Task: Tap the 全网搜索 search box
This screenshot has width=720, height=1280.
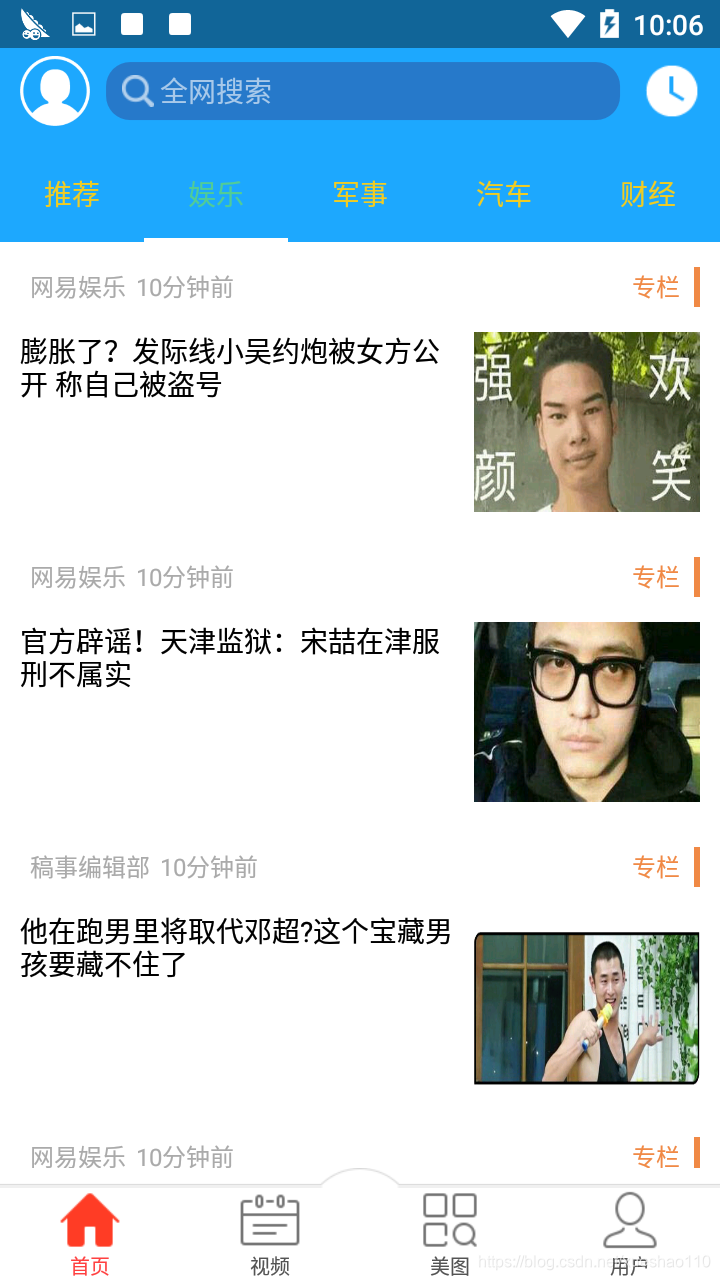Action: click(x=363, y=91)
